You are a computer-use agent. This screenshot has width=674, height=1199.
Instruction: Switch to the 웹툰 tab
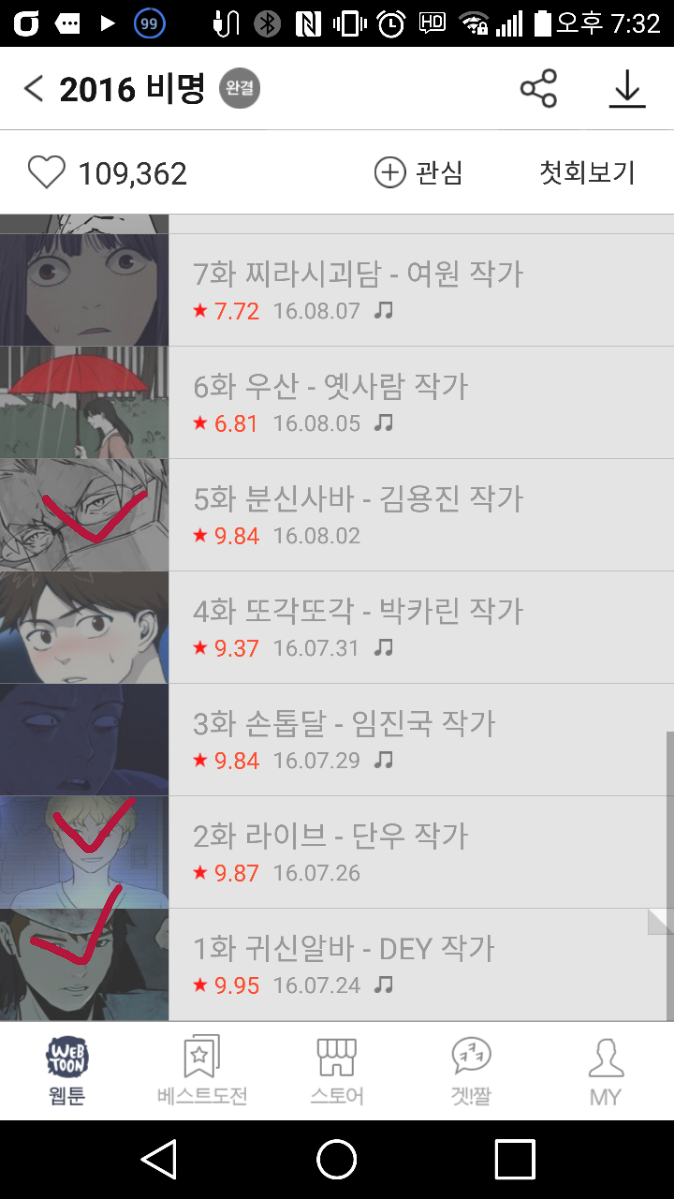(x=67, y=1070)
